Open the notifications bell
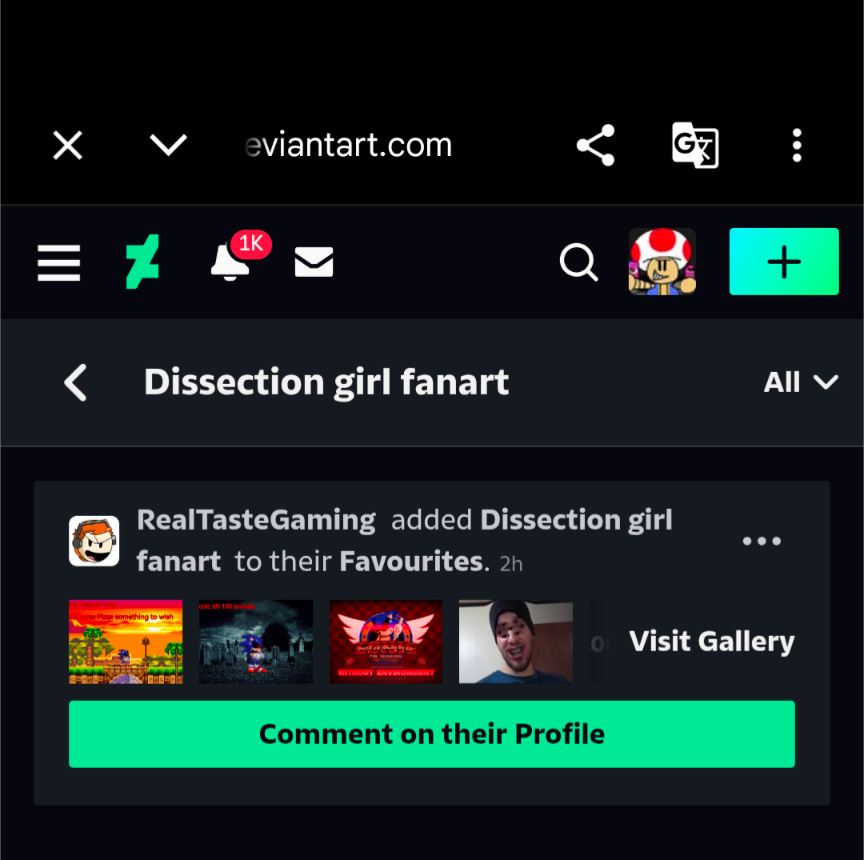Image resolution: width=864 pixels, height=860 pixels. (x=230, y=263)
